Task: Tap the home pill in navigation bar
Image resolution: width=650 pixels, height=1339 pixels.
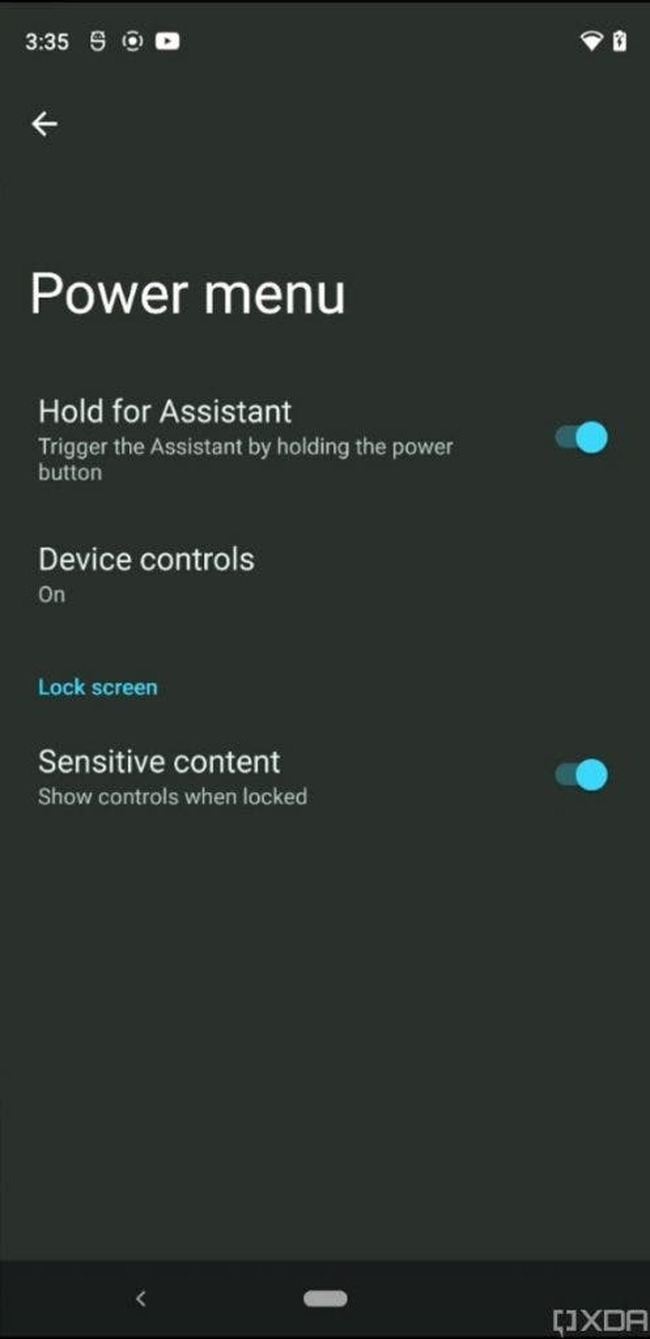Action: [x=325, y=1299]
